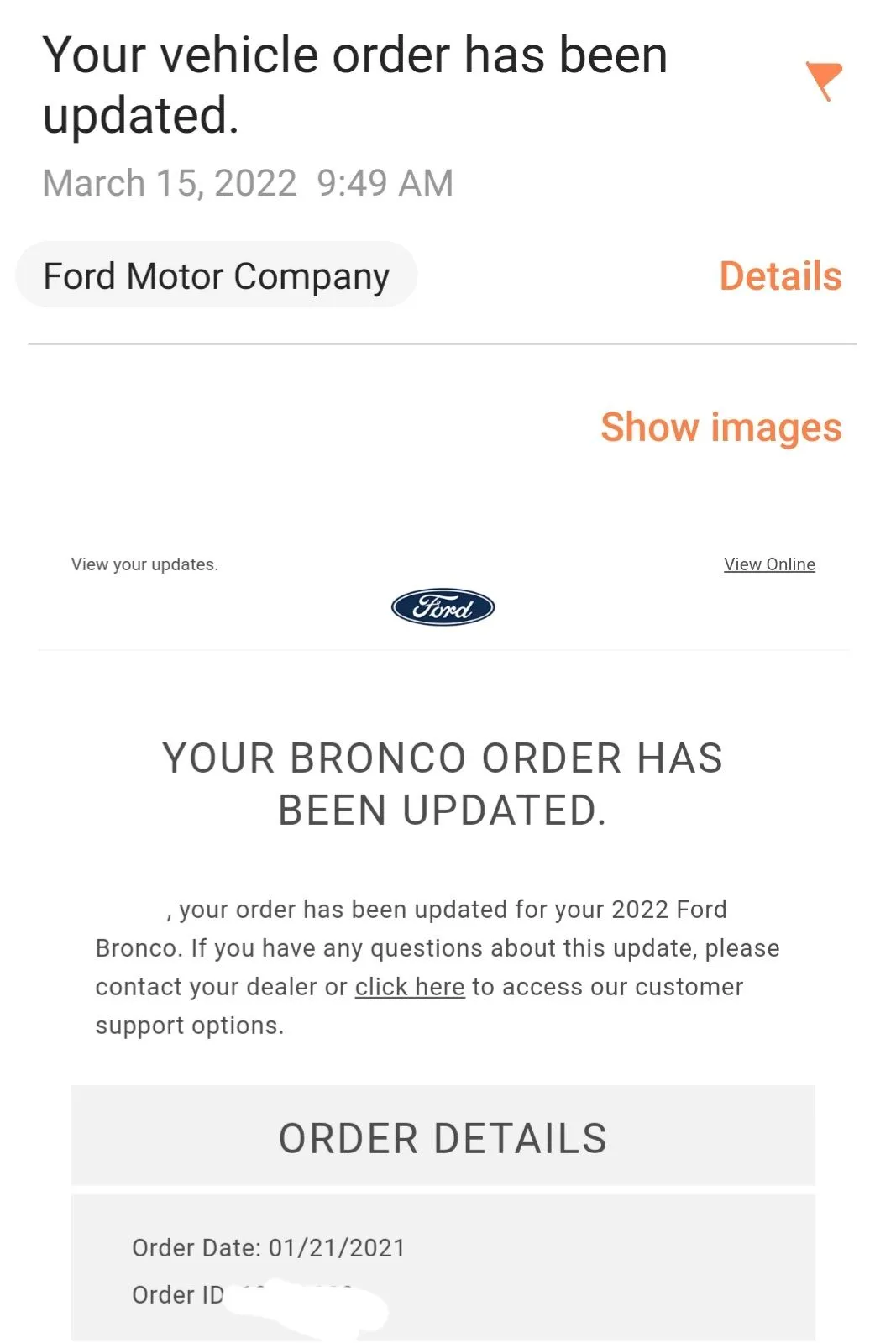The width and height of the screenshot is (896, 1343).
Task: Open the email Details
Action: [x=780, y=276]
